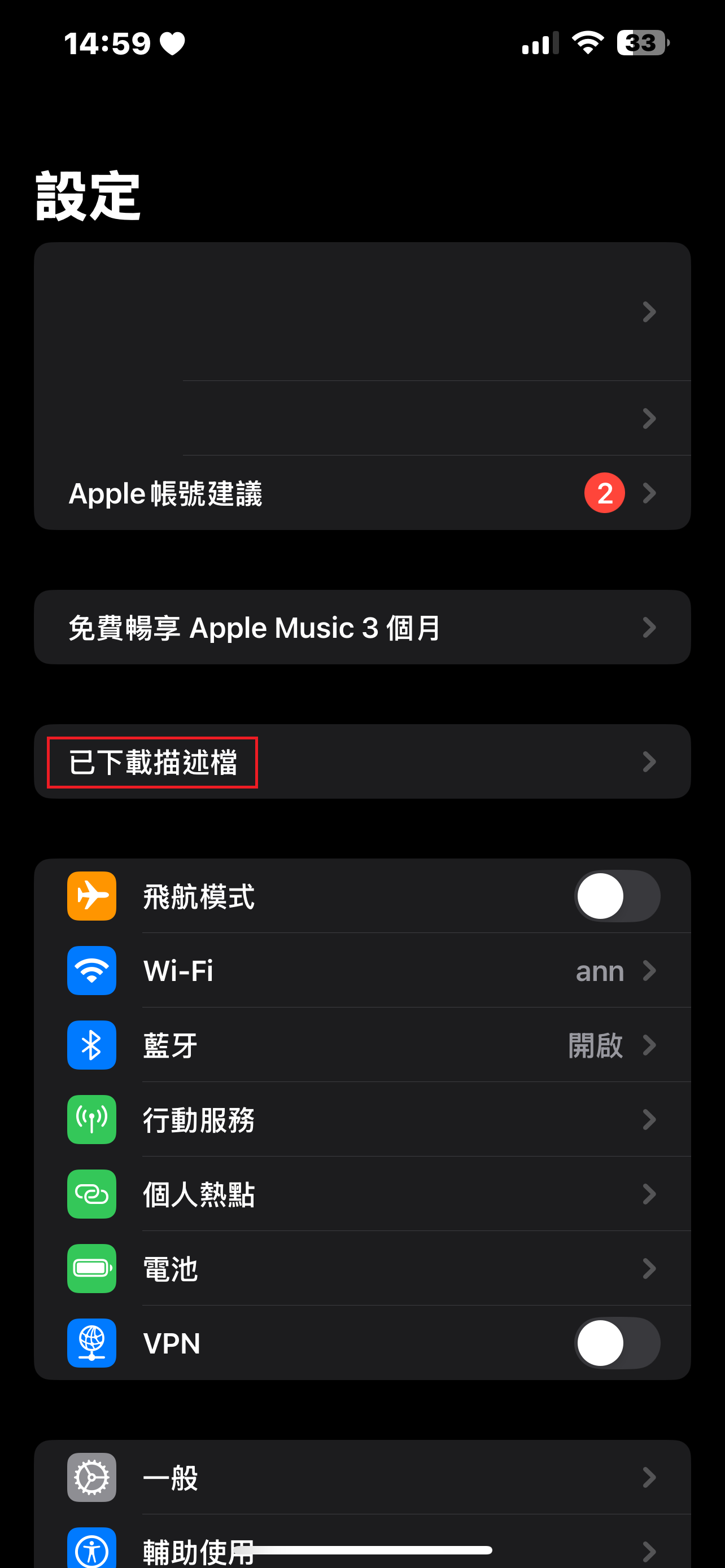Toggle the 飛航模式 switch
725x1568 pixels.
tap(617, 896)
